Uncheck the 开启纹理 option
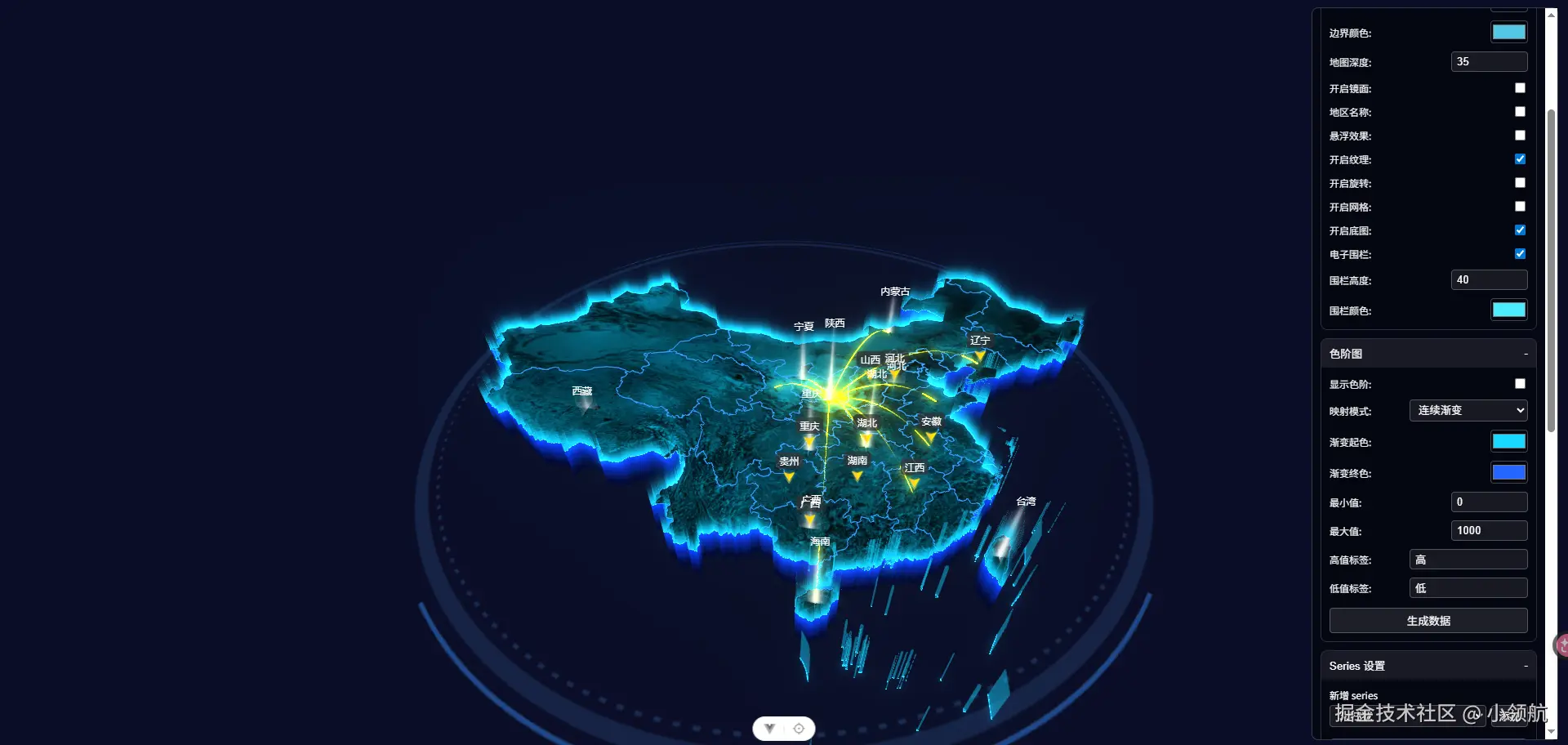This screenshot has height=745, width=1568. point(1520,159)
